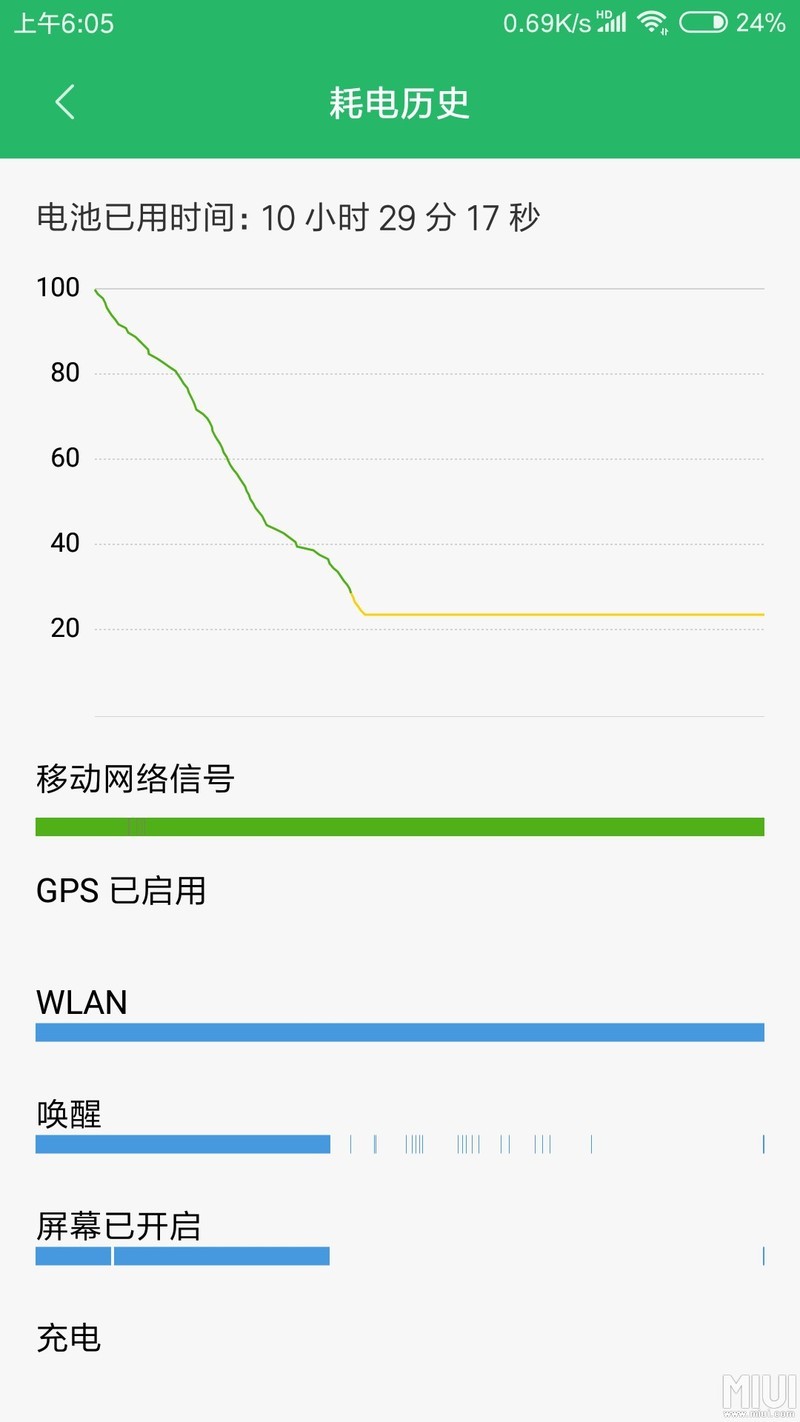Viewport: 800px width, 1422px height.
Task: Tap the back arrow icon
Action: 64,103
